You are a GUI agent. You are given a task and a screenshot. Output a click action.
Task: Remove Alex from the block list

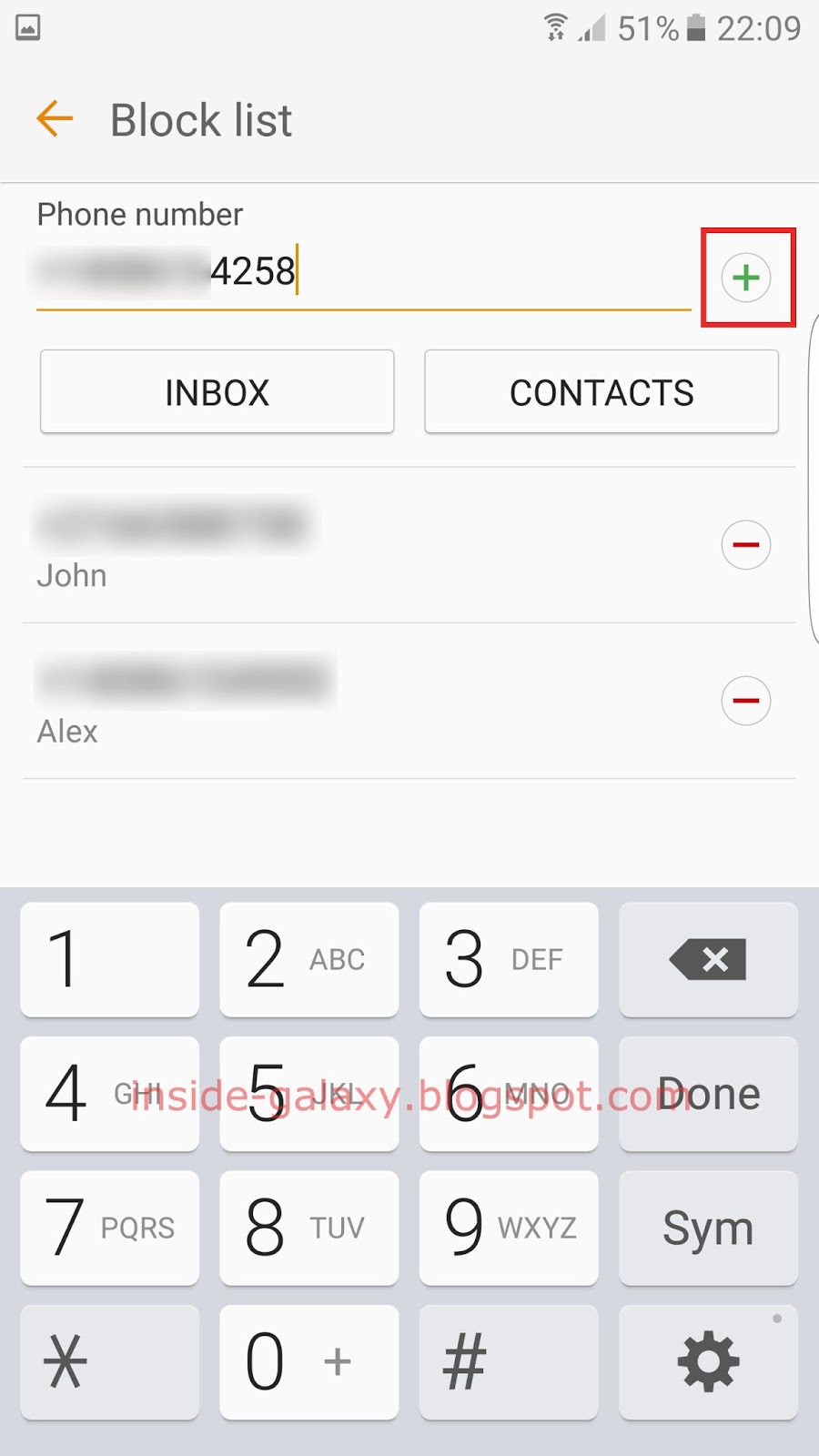746,701
